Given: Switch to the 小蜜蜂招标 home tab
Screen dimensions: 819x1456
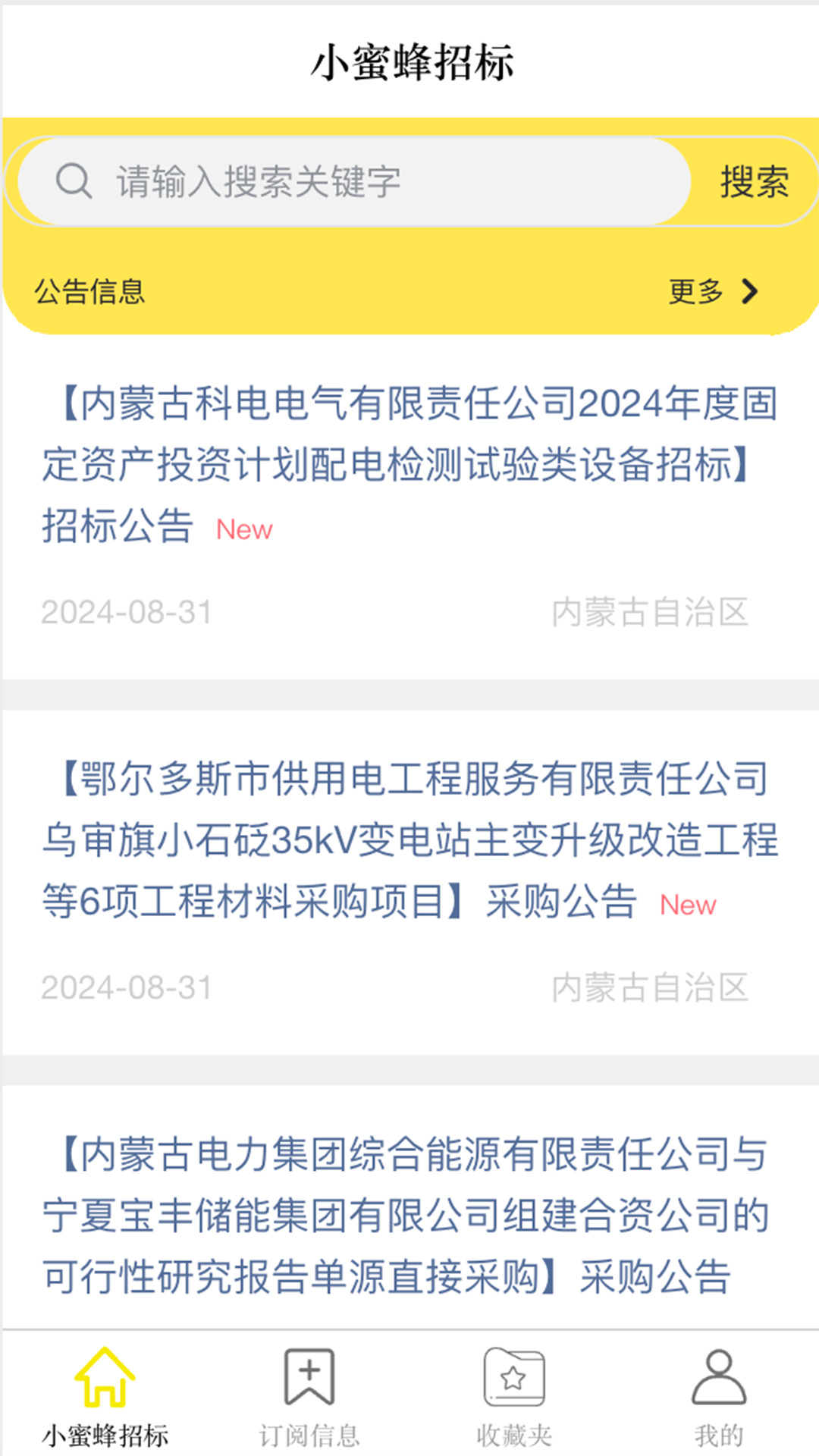Looking at the screenshot, I should click(x=105, y=1395).
